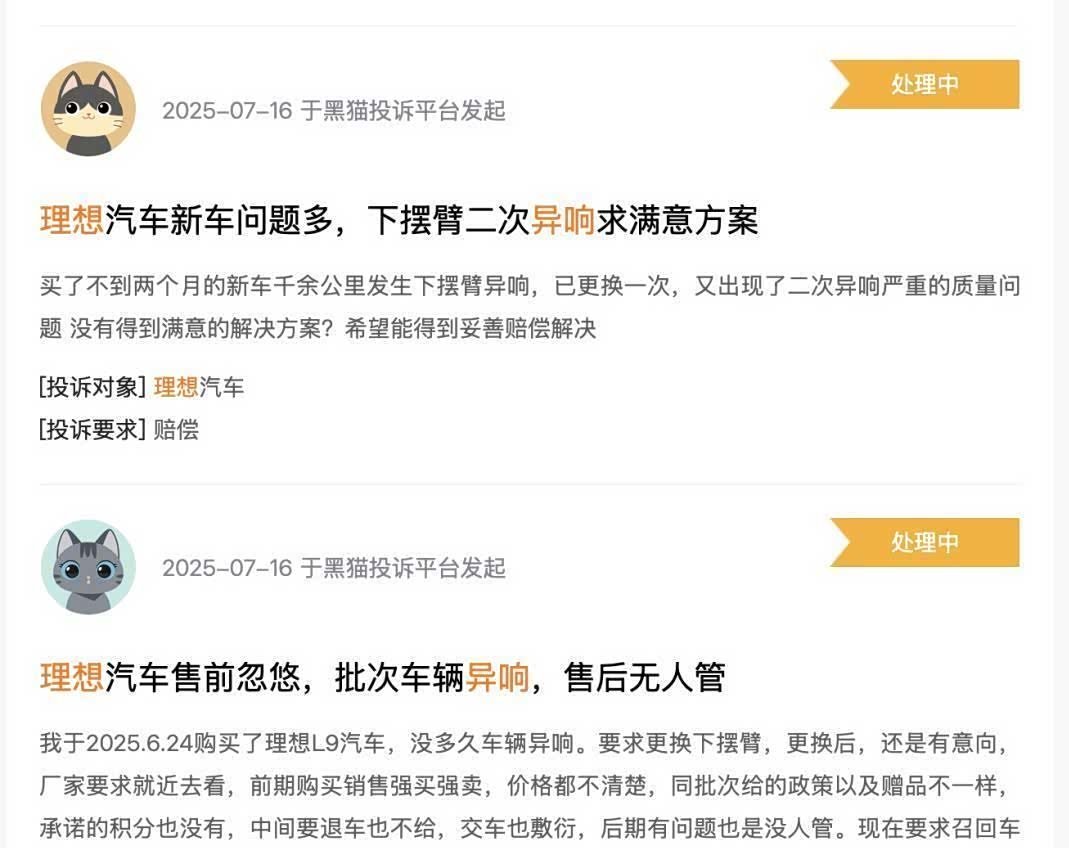View the gray tabby cat avatar user's profile
Screen dimensions: 1069x848
88,567
